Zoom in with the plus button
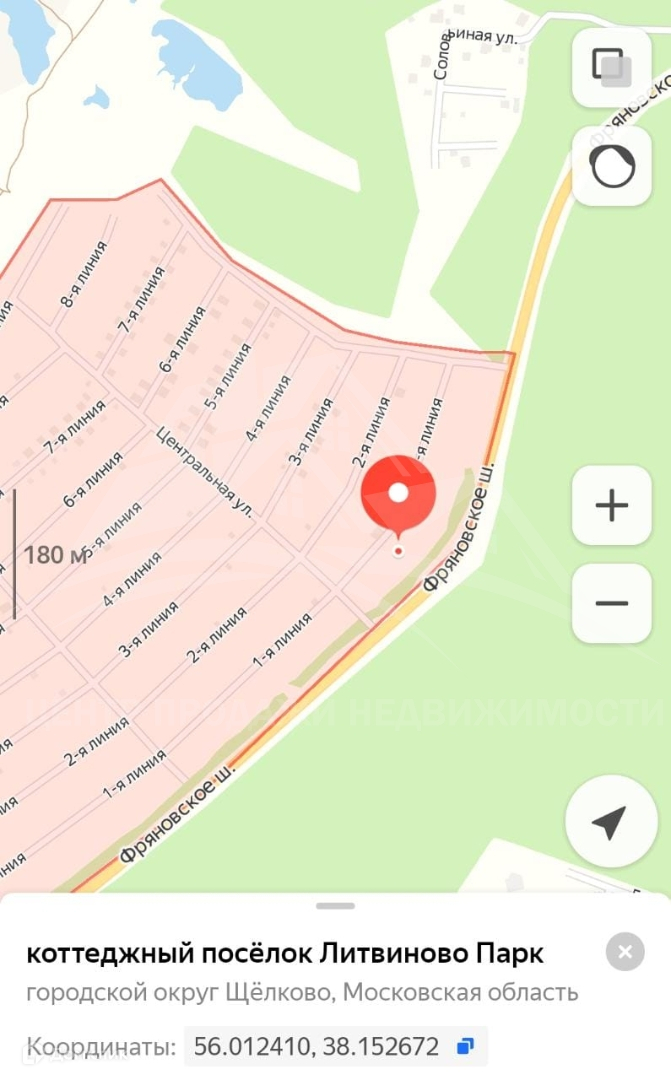Screen dimensions: 671x1080 [612, 506]
